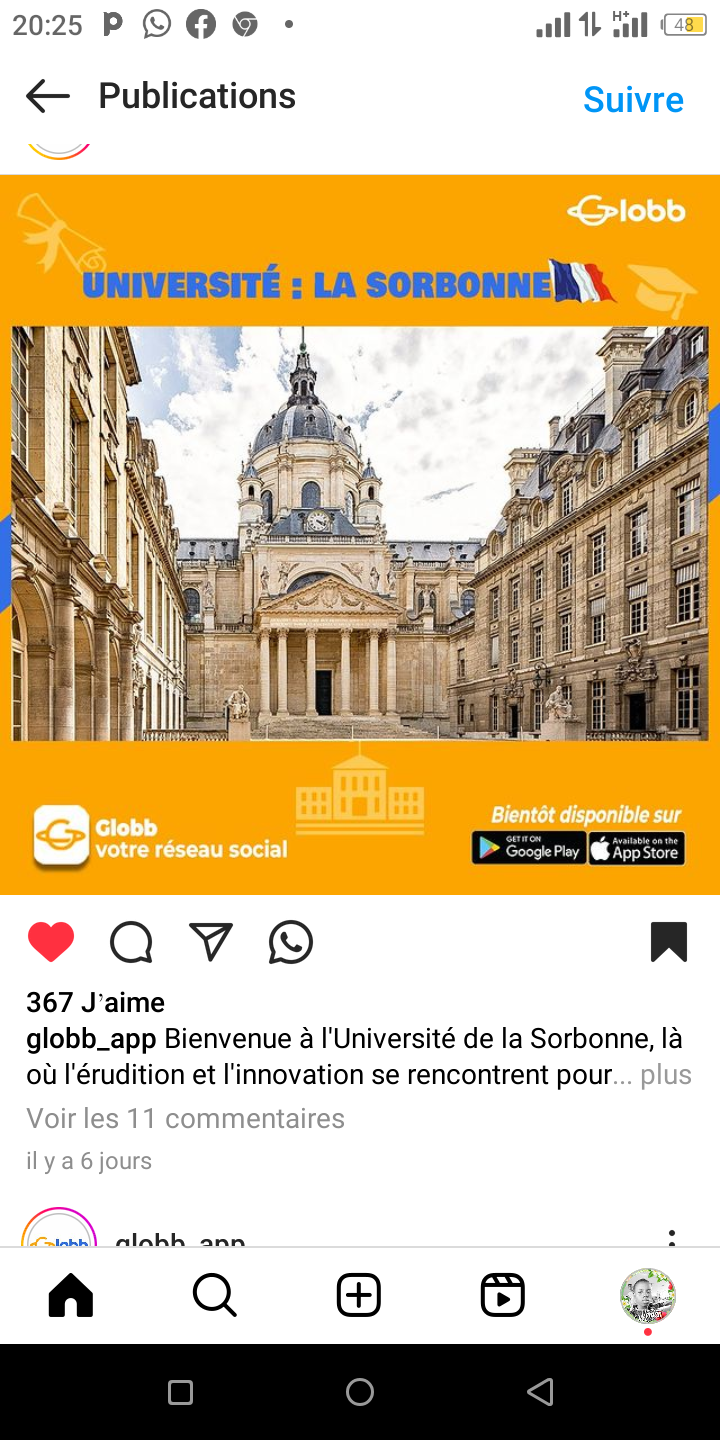The image size is (720, 1440).
Task: Open options menu for next globb_app post
Action: coord(672,1238)
